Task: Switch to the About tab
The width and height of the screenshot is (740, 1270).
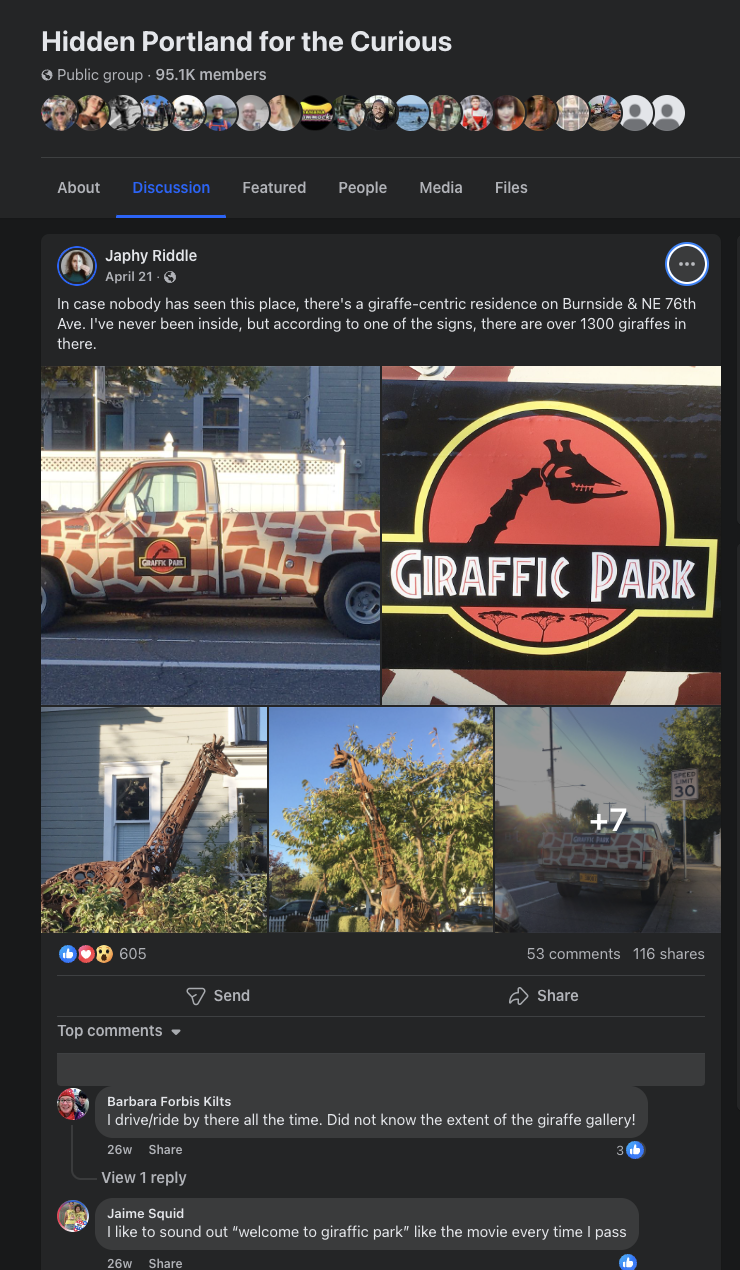Action: coord(79,187)
